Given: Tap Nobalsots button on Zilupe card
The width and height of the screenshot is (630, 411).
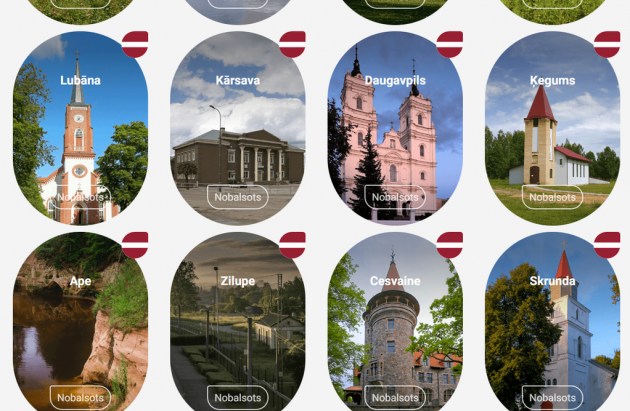Looking at the screenshot, I should click(237, 397).
